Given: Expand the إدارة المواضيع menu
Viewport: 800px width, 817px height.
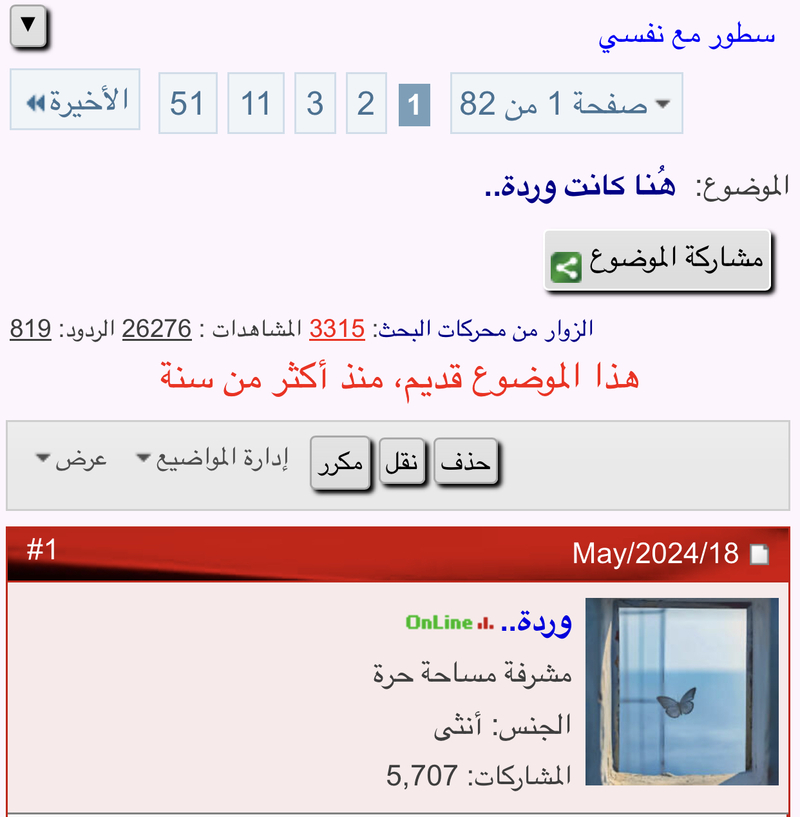Looking at the screenshot, I should coord(212,459).
